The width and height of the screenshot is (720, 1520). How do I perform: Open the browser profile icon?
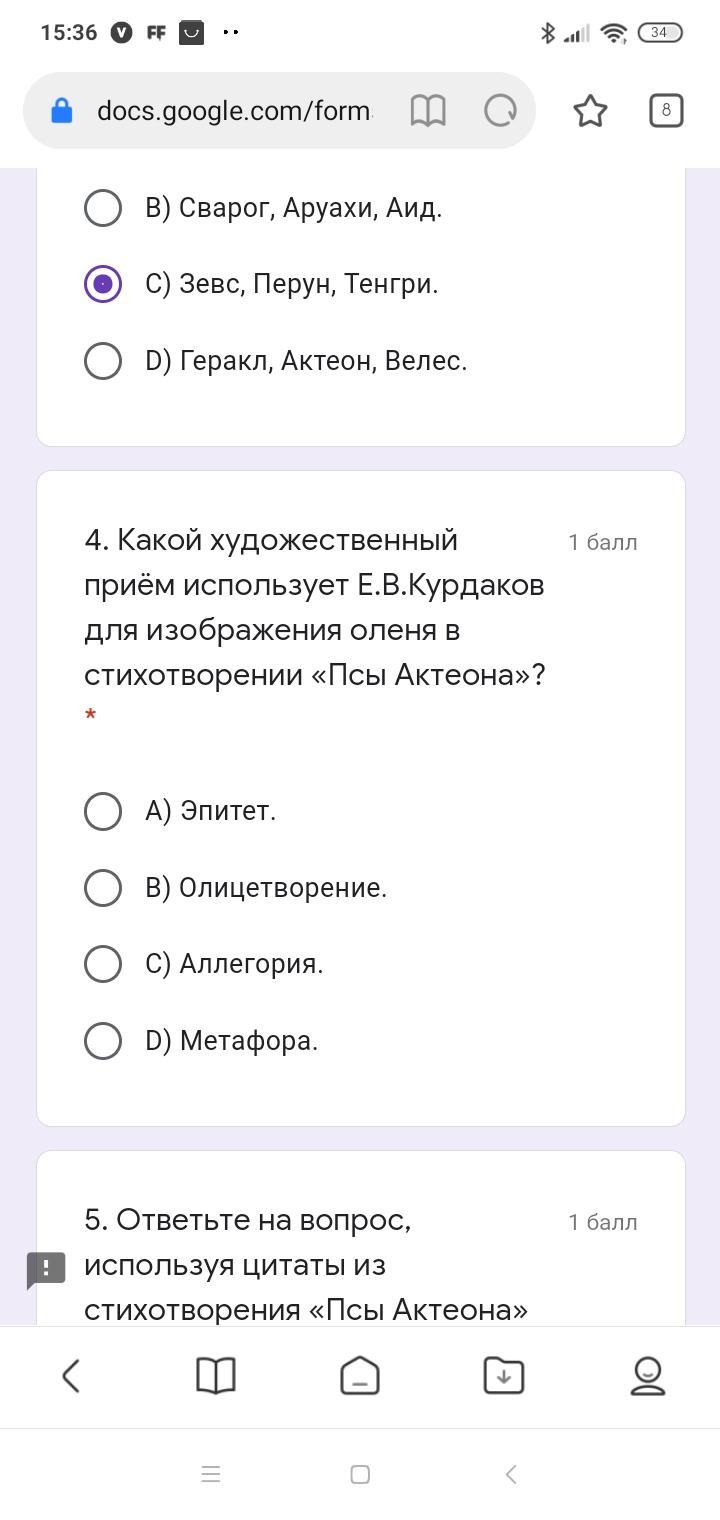click(648, 1376)
